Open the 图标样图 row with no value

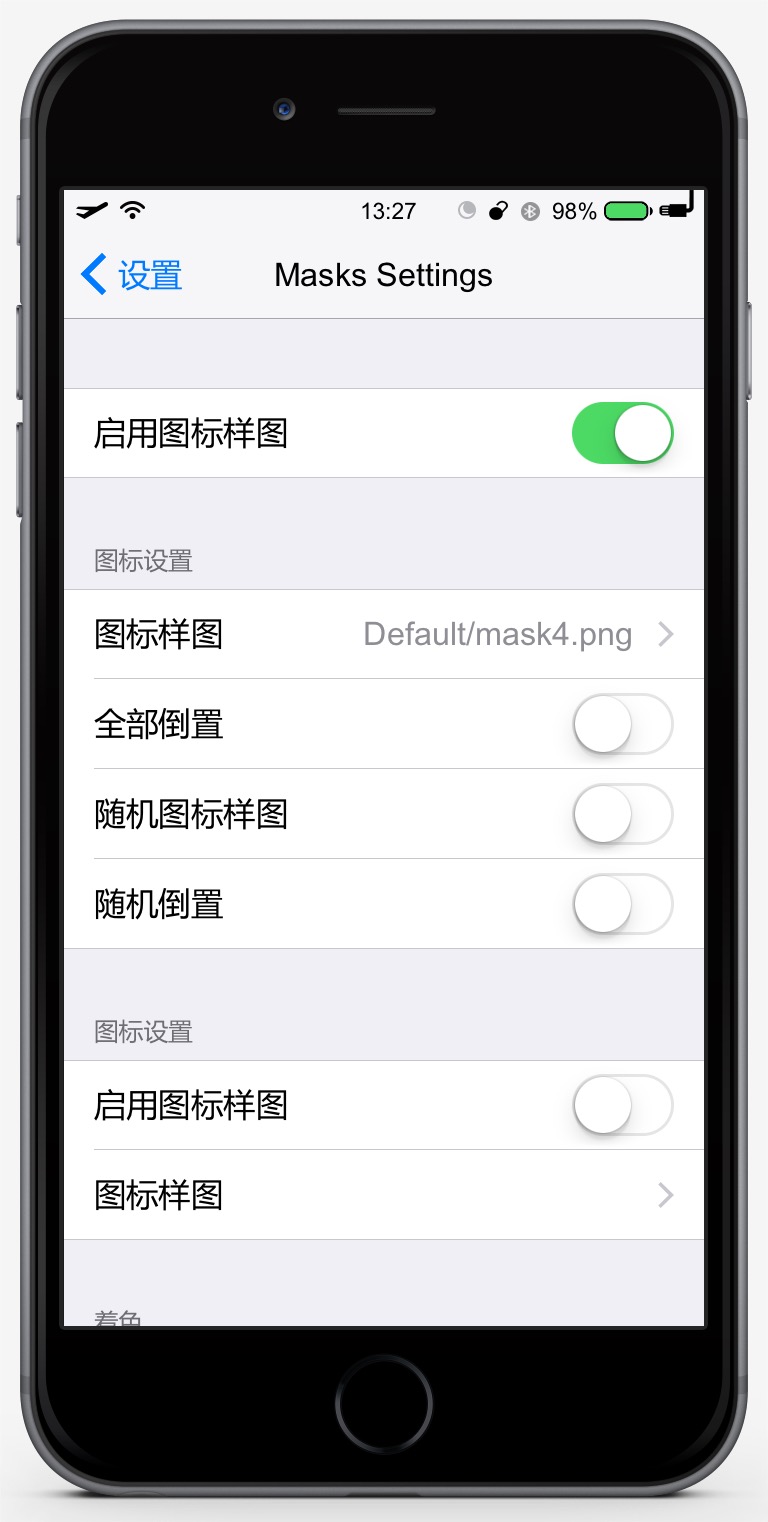[384, 1195]
